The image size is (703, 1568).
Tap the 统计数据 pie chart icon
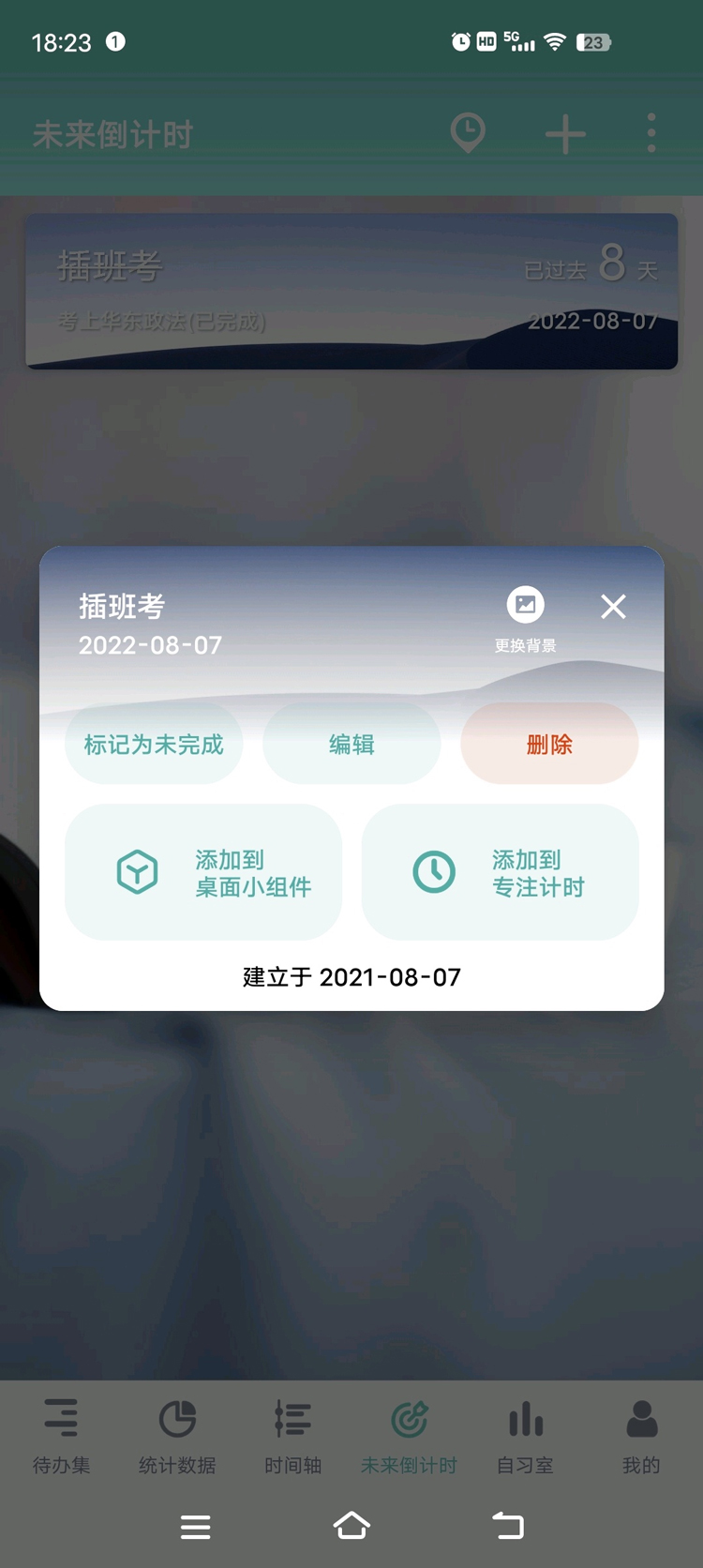tap(178, 1418)
